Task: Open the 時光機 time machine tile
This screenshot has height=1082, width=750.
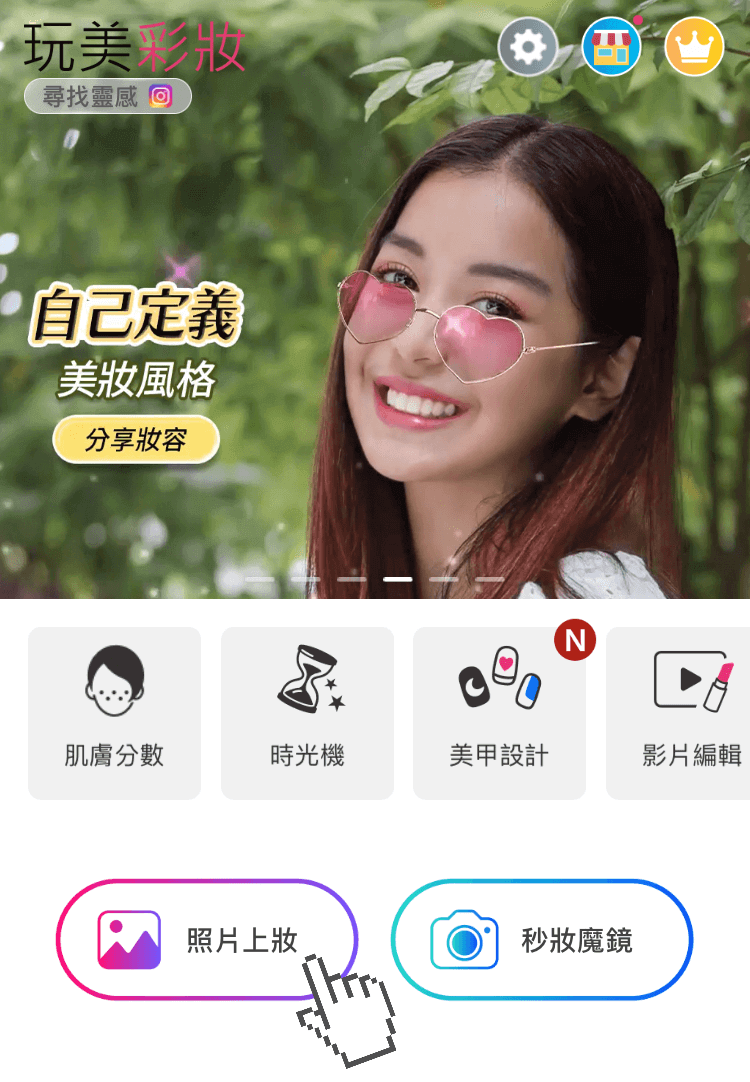Action: pyautogui.click(x=307, y=713)
